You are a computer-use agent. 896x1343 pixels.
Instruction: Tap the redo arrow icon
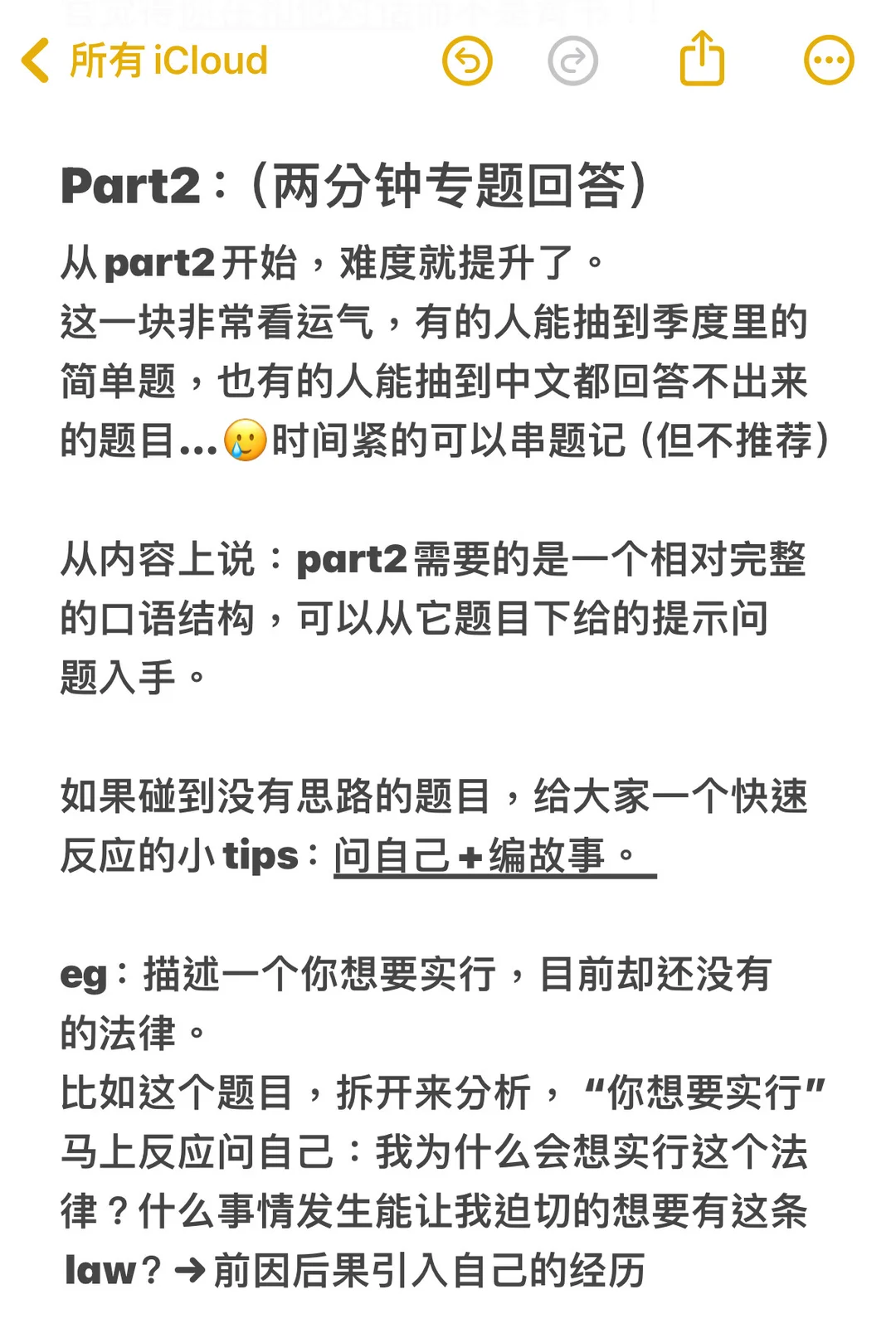point(573,61)
